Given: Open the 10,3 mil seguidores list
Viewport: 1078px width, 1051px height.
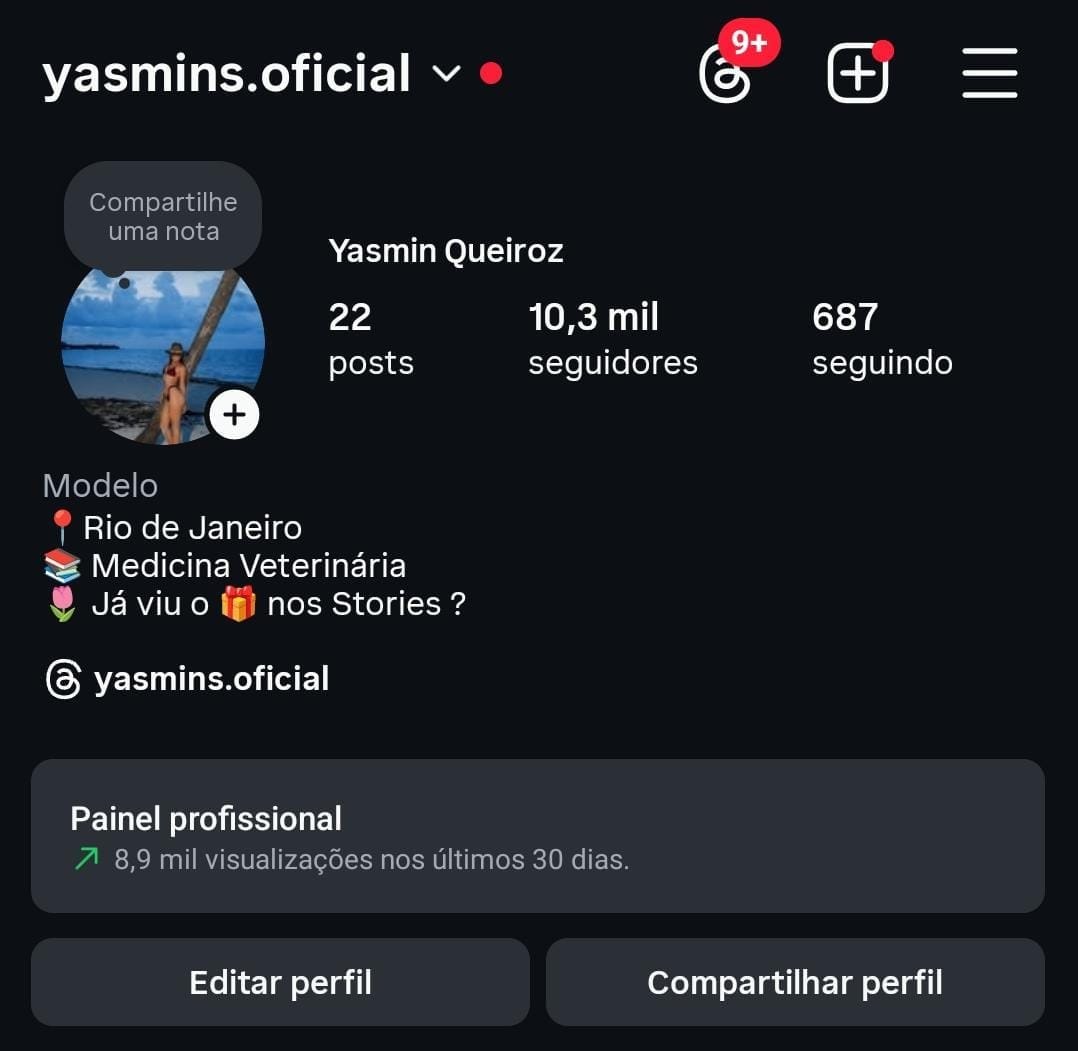Looking at the screenshot, I should pos(612,339).
